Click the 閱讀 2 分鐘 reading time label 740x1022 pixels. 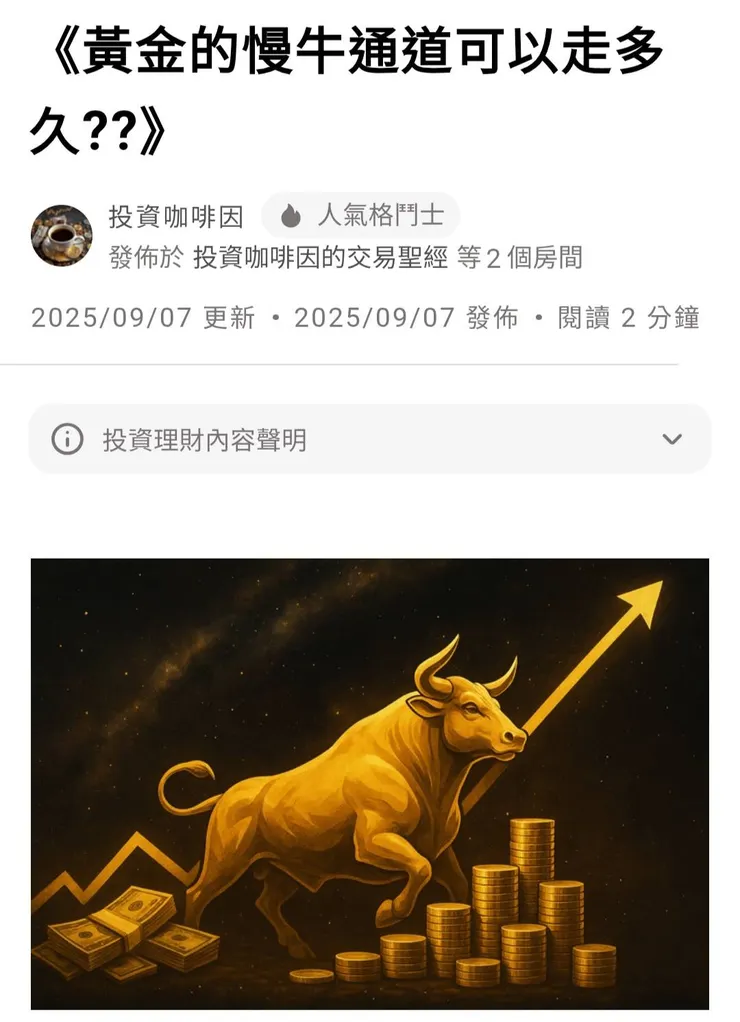pyautogui.click(x=630, y=318)
